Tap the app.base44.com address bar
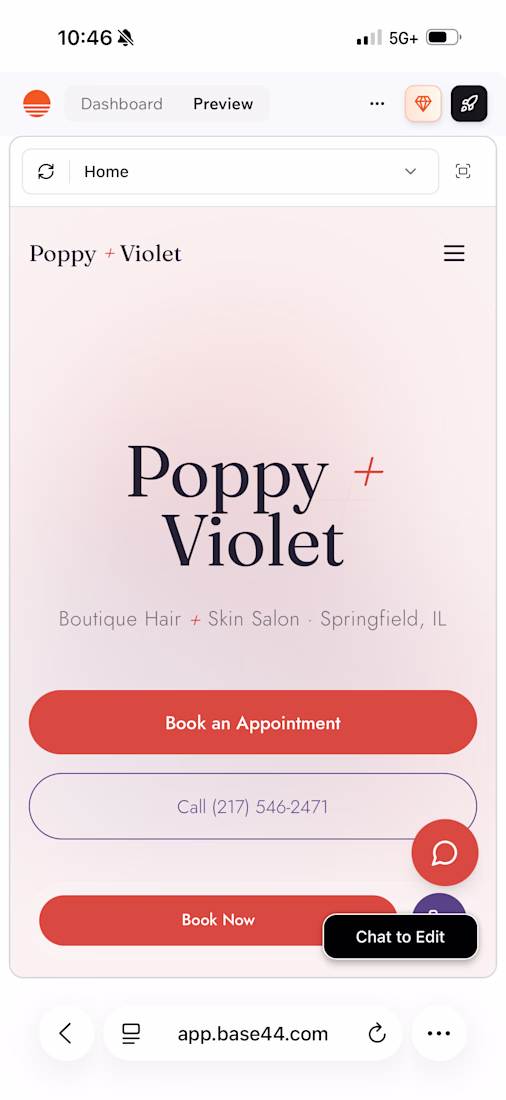The width and height of the screenshot is (506, 1100). [253, 1033]
